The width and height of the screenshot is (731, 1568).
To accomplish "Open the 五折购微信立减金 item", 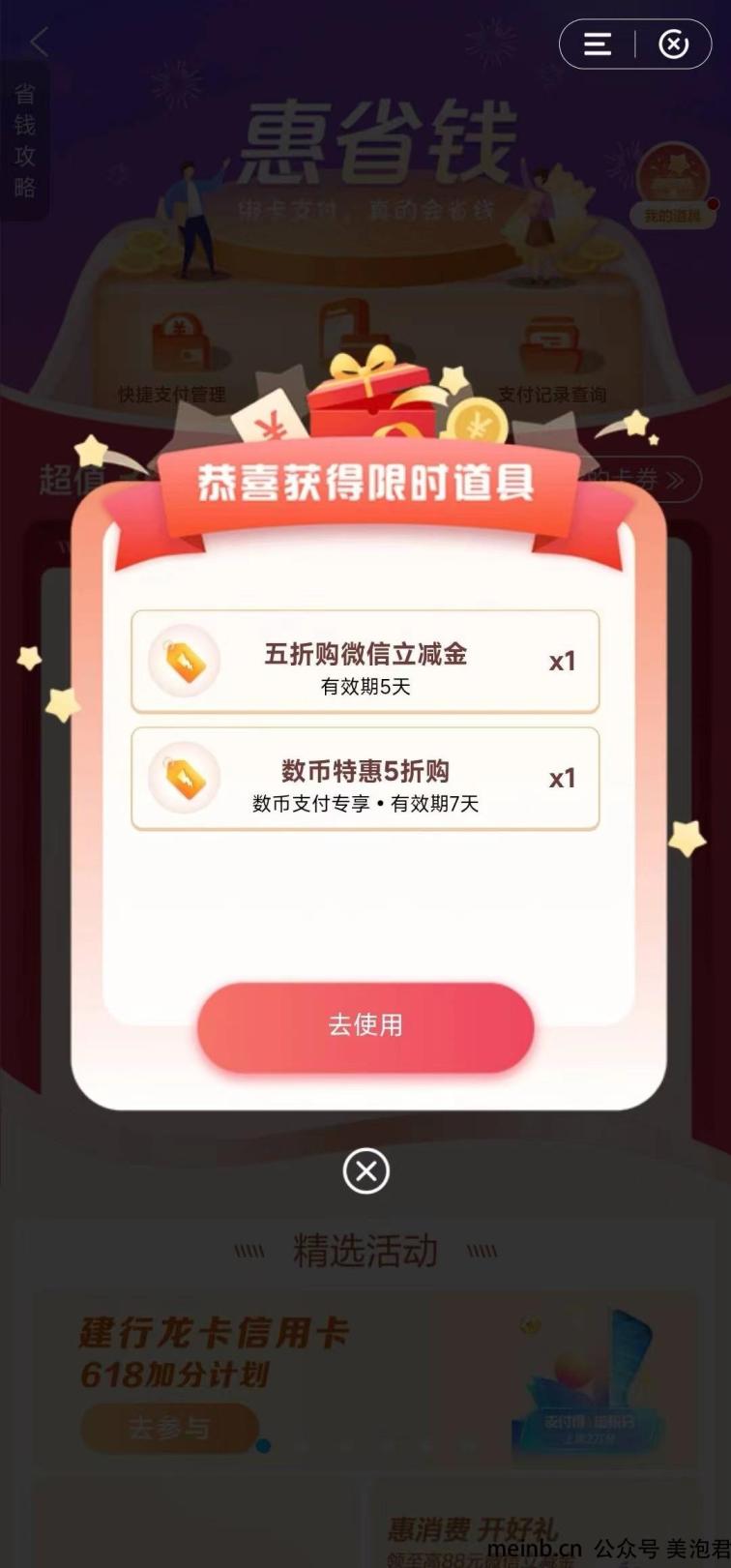I will tap(365, 662).
